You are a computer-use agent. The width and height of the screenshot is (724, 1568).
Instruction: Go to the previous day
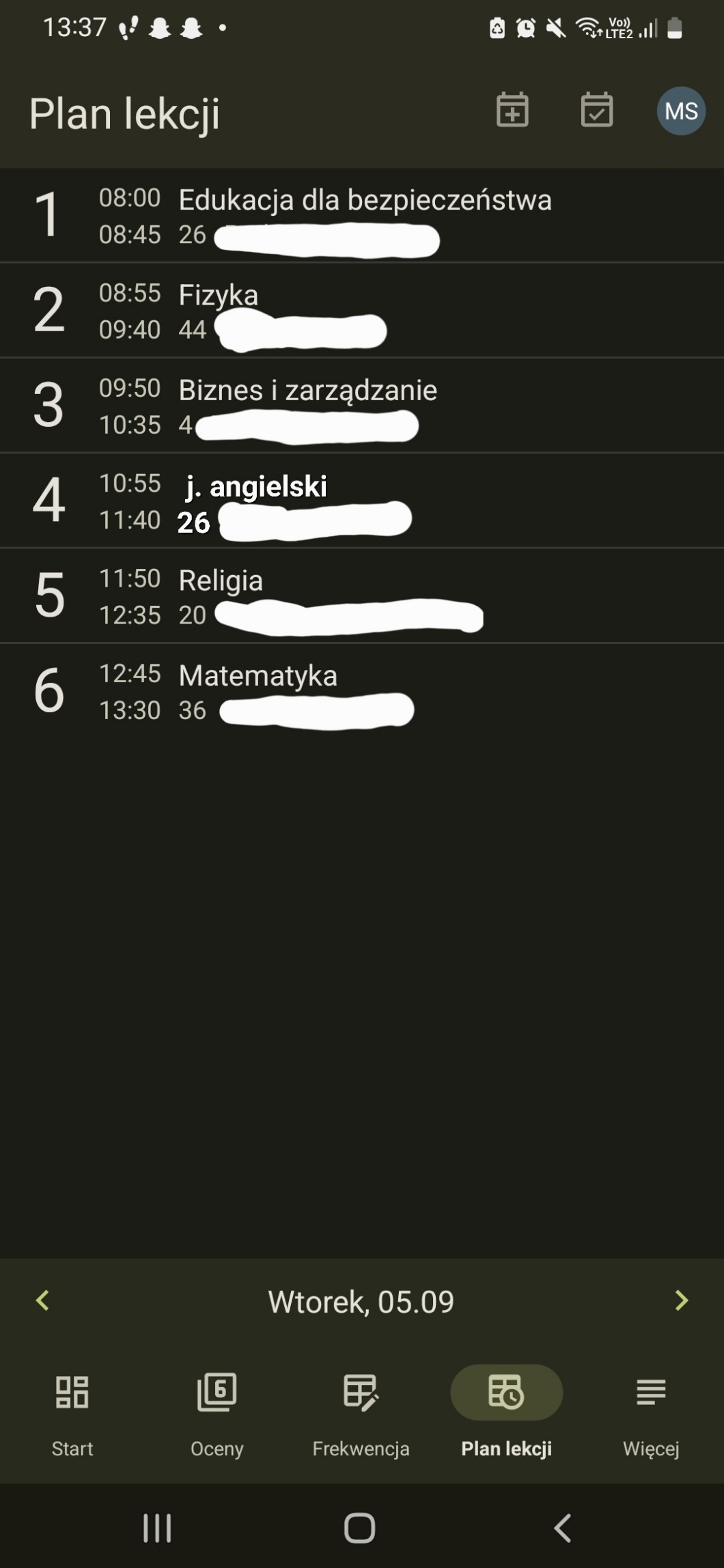point(42,1300)
